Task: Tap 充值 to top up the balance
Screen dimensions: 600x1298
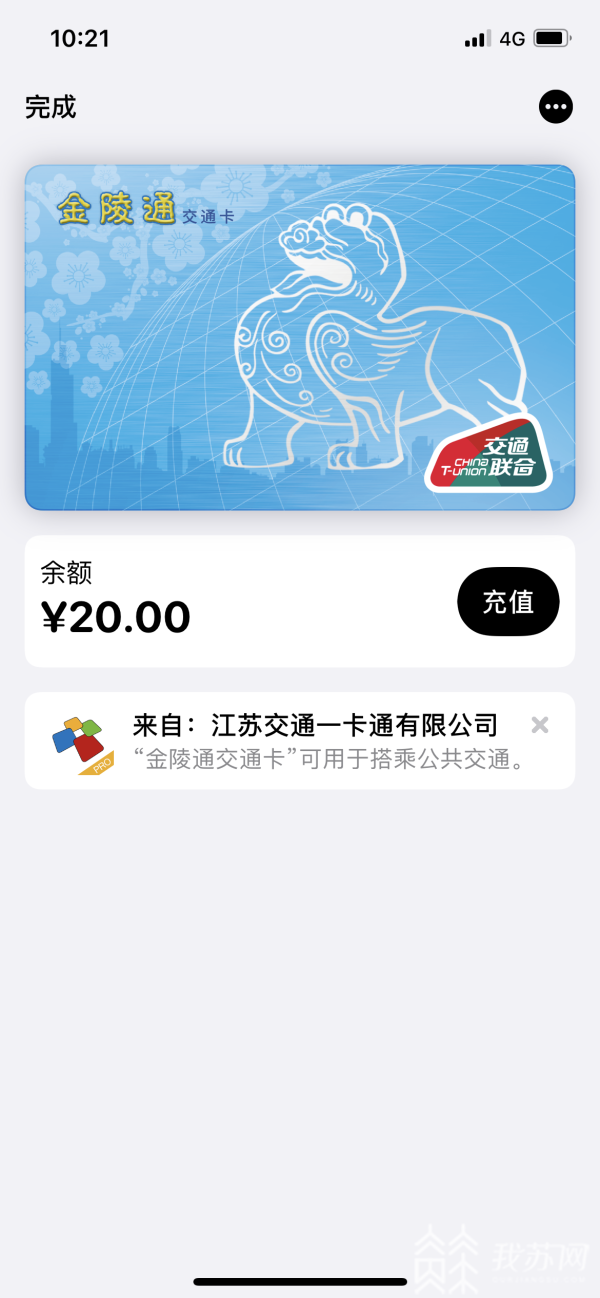Action: (508, 602)
